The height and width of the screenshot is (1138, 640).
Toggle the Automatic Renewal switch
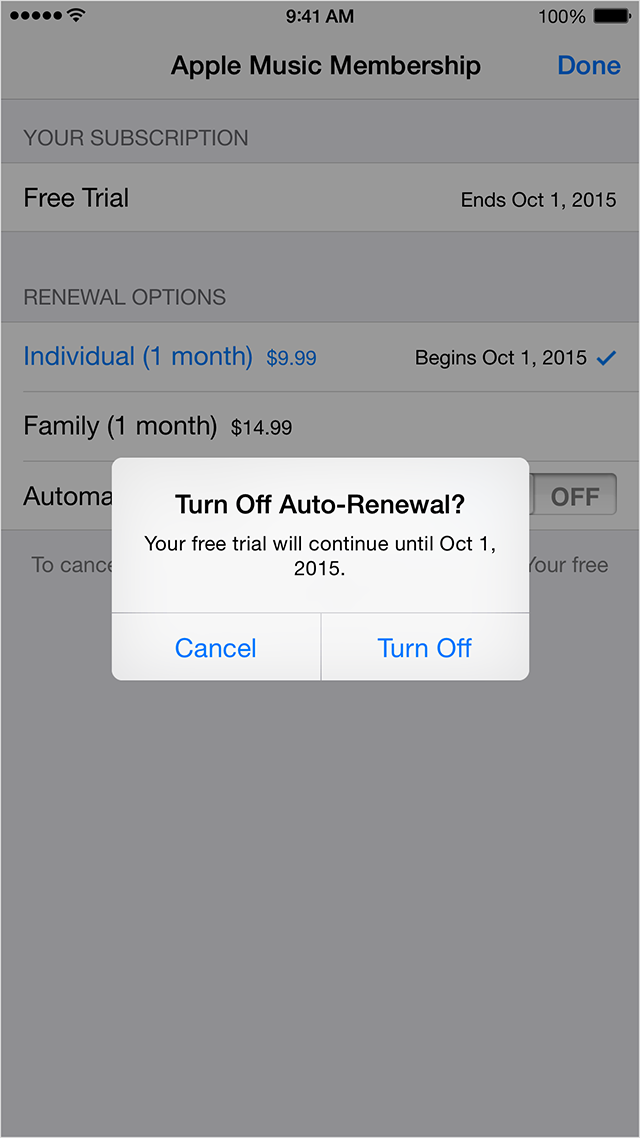coord(573,495)
